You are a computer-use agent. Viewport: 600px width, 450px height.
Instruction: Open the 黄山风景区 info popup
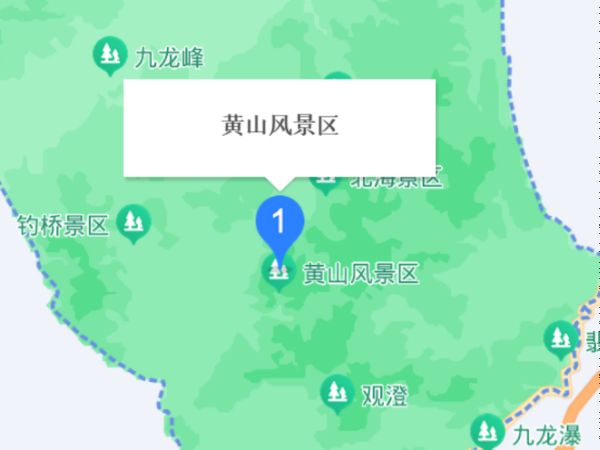(280, 127)
